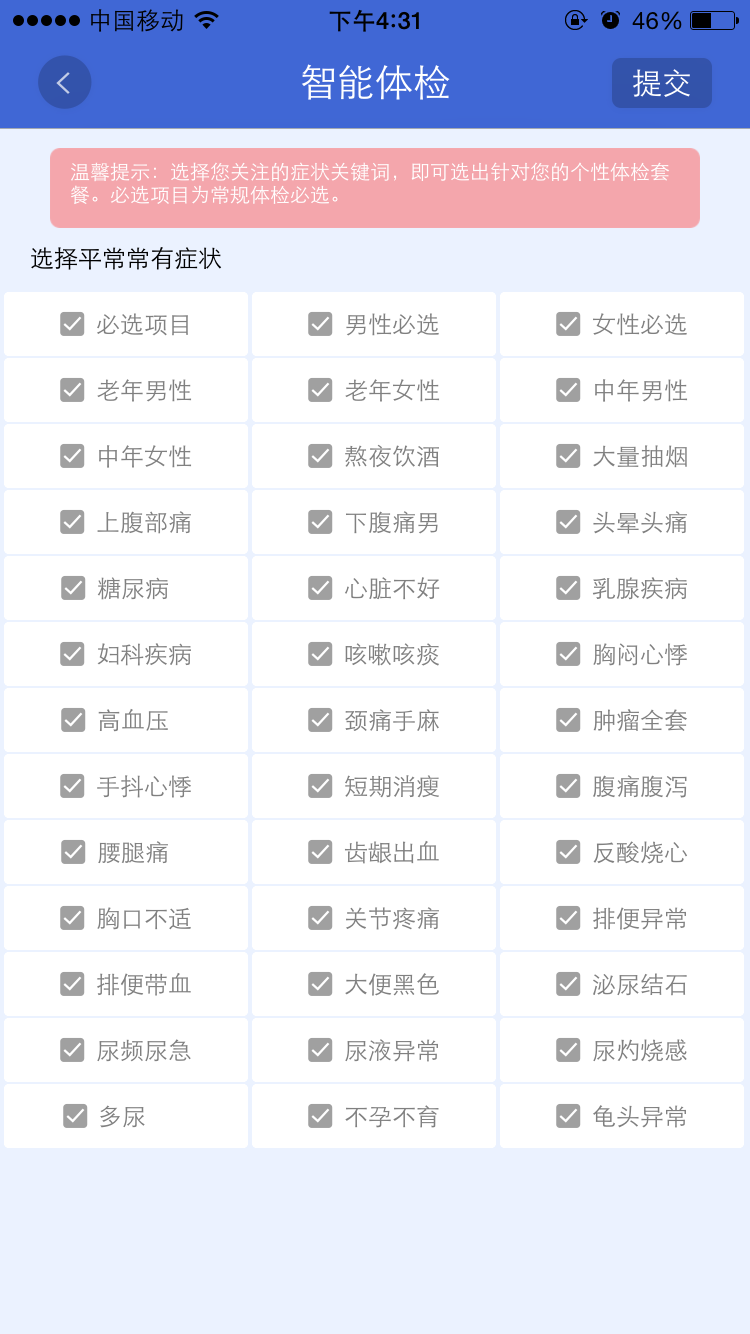Click the pink reminder tip banner

coord(375,188)
